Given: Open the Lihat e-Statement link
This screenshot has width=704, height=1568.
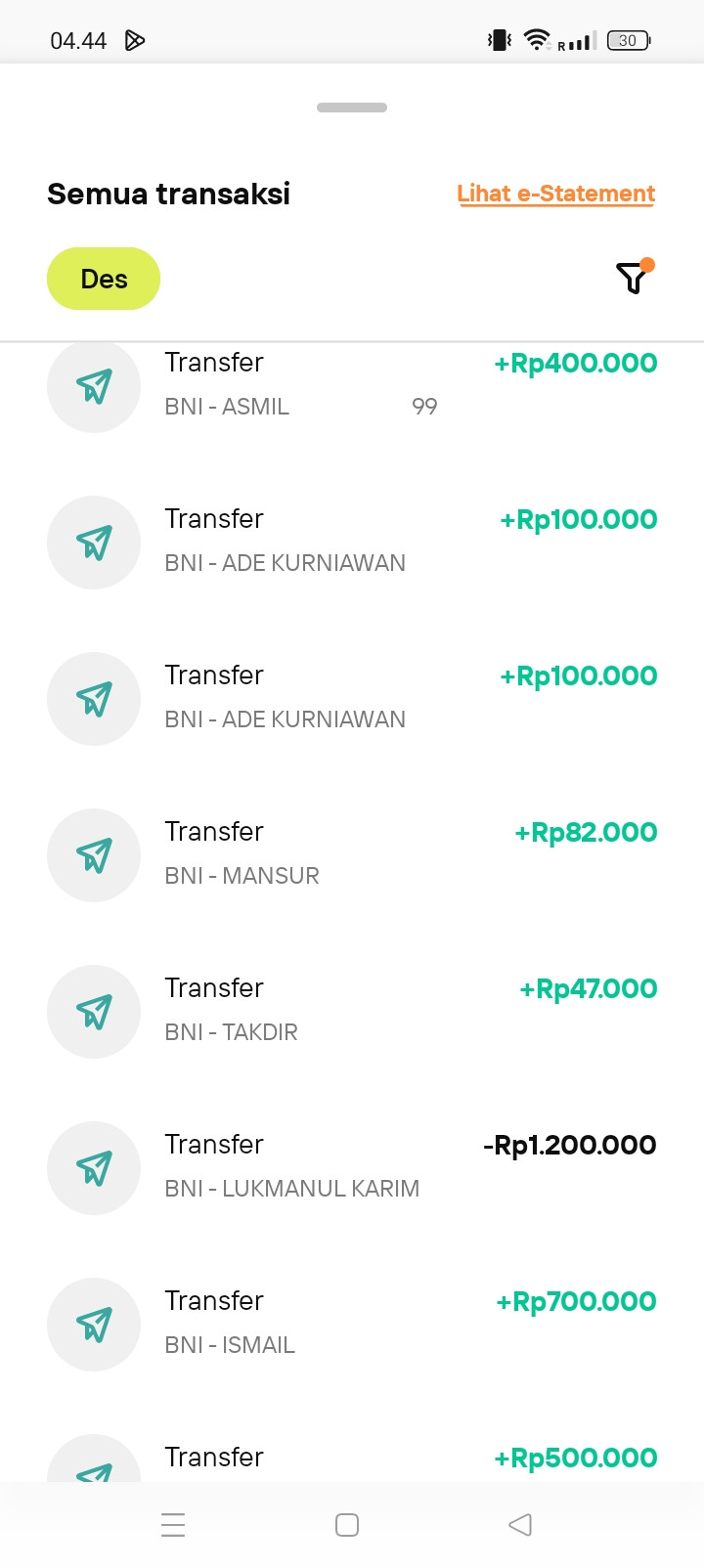Looking at the screenshot, I should 555,194.
